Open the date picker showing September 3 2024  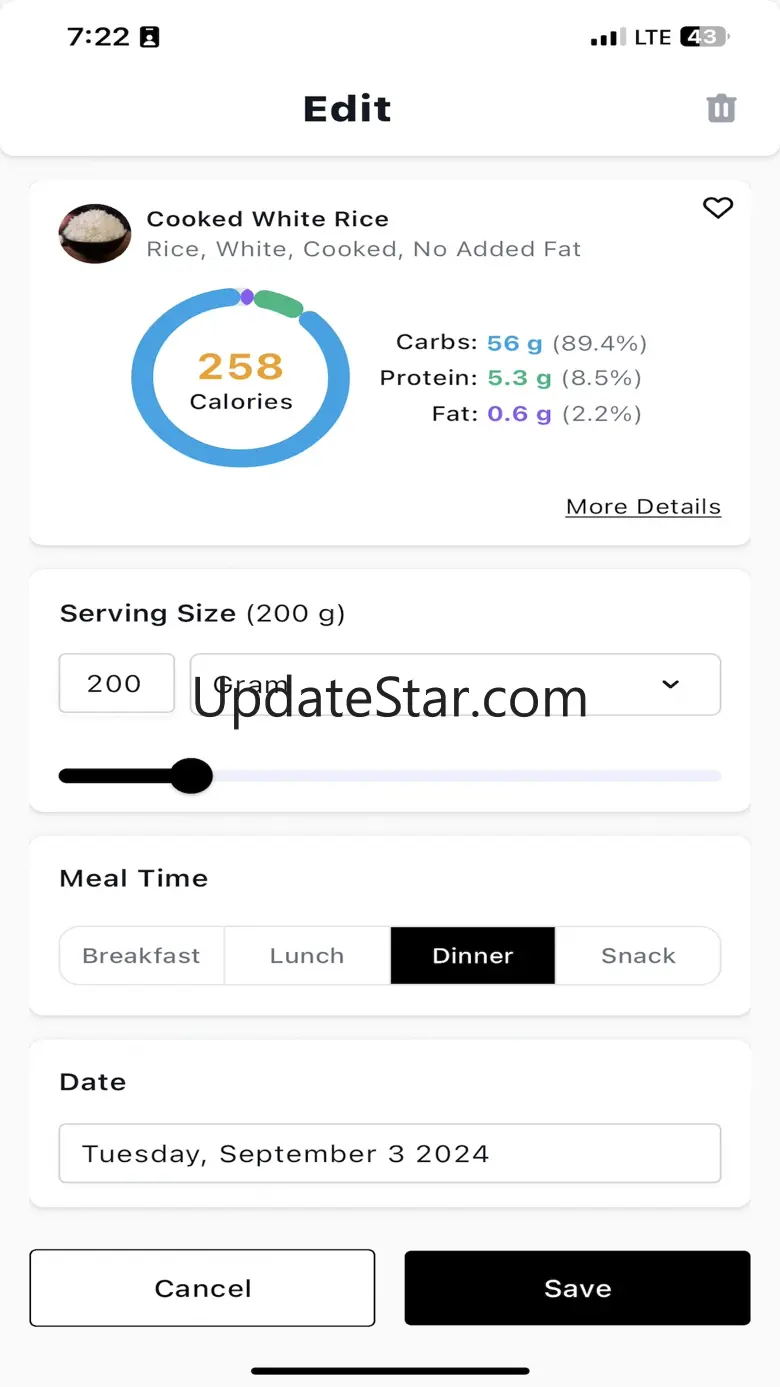click(390, 1154)
